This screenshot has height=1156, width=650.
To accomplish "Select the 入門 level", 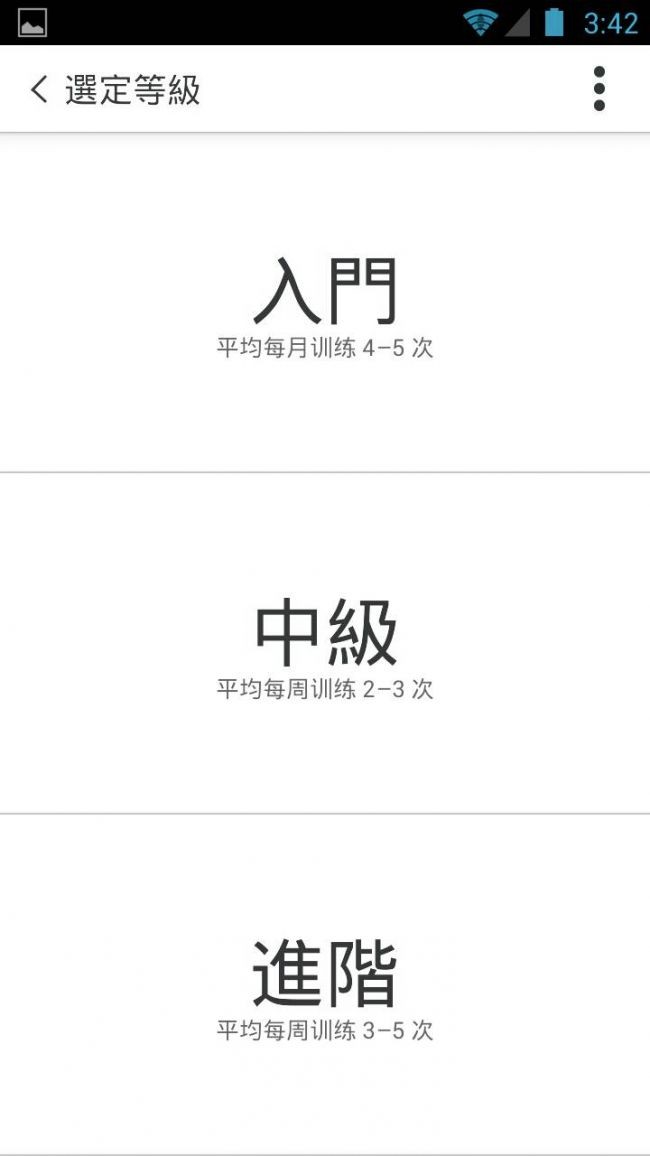I will coord(325,304).
